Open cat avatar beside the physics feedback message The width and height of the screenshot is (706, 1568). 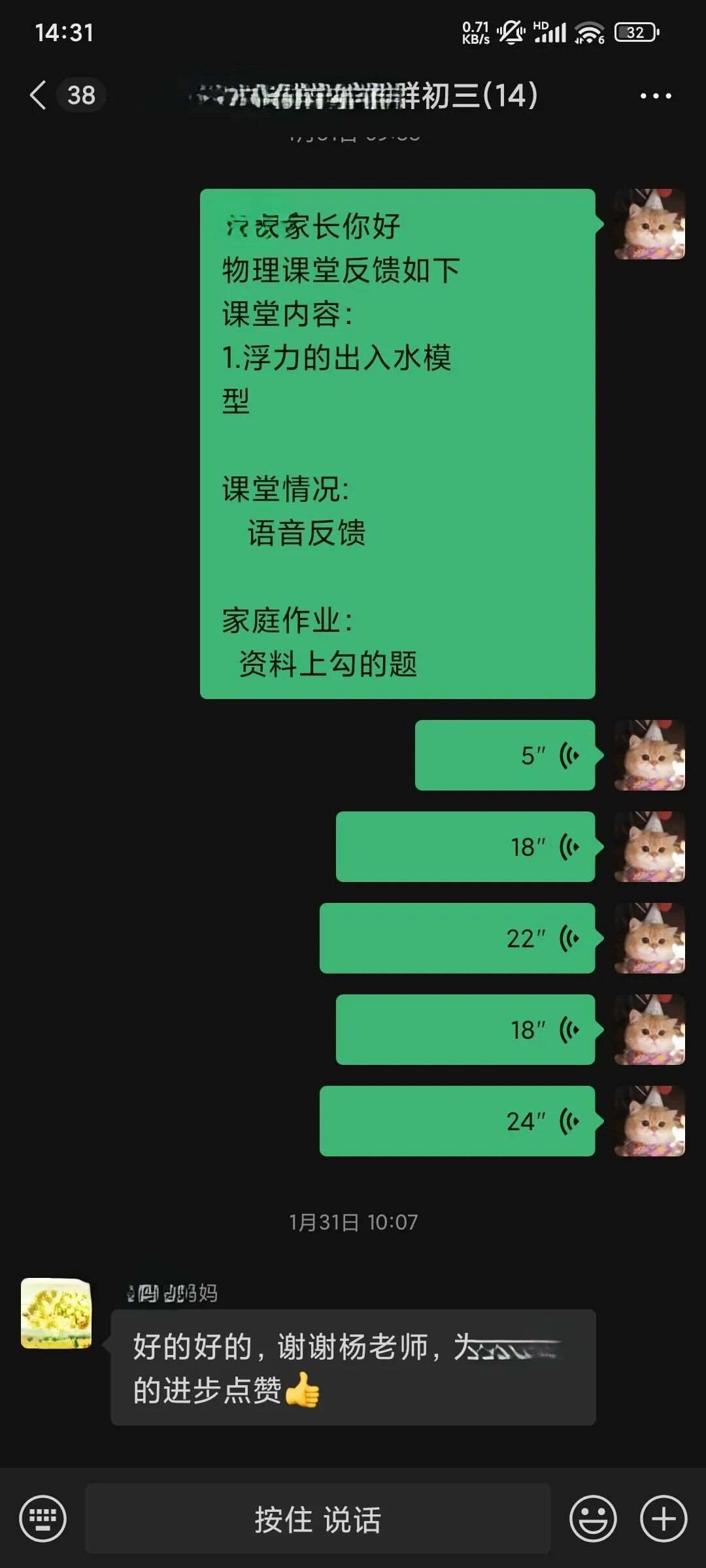tap(649, 224)
